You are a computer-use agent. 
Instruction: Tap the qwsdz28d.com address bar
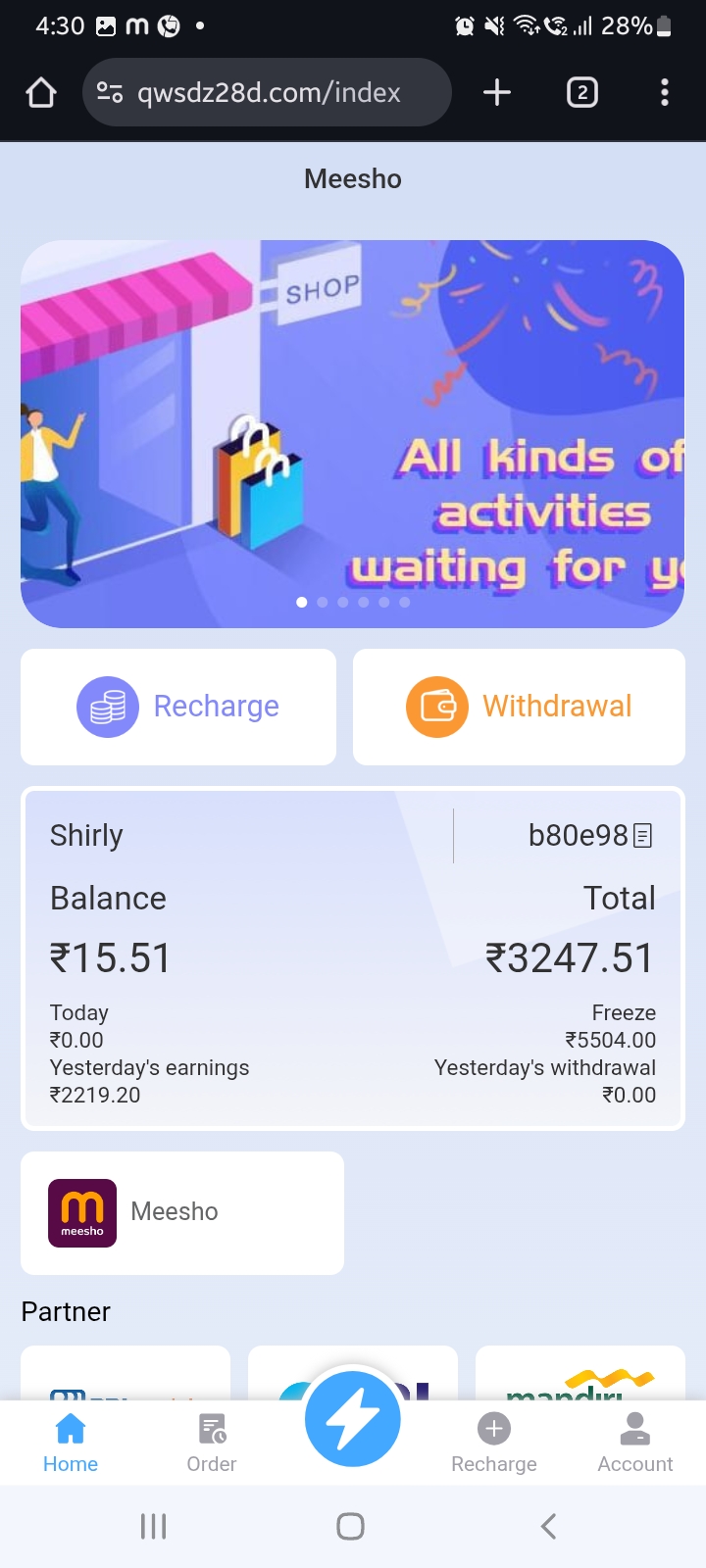click(x=267, y=93)
